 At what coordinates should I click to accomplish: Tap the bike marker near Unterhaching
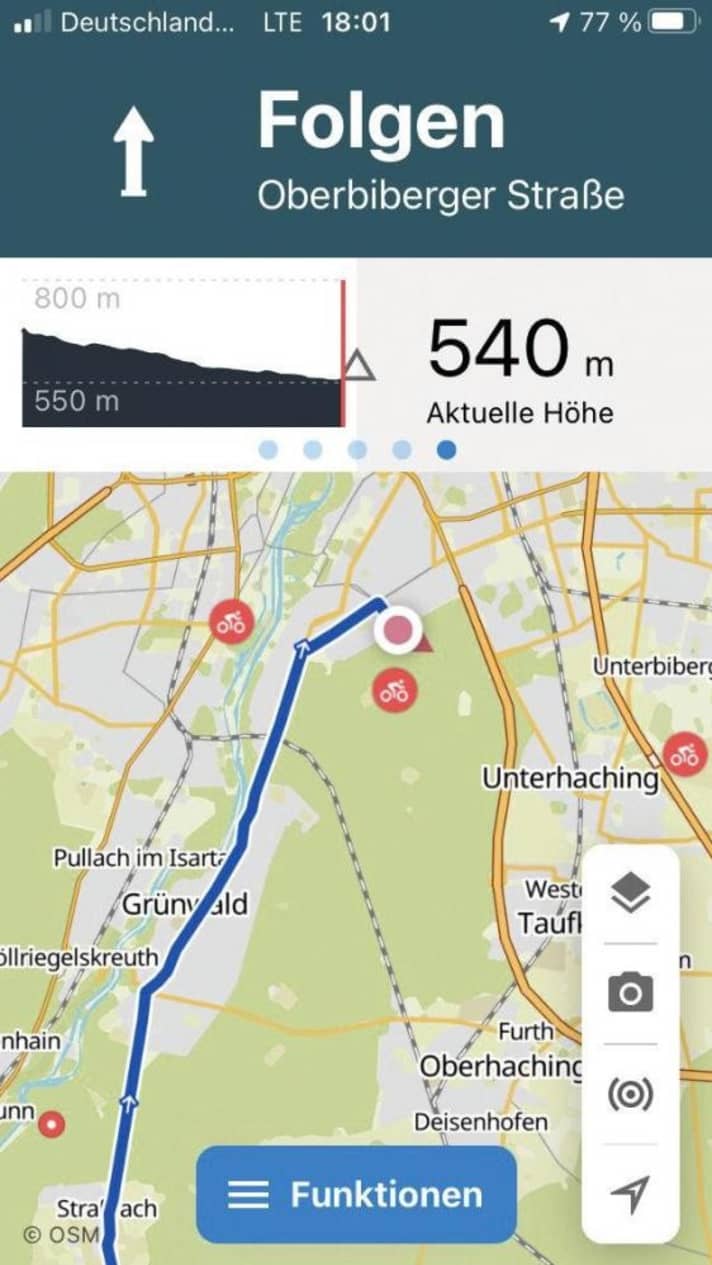(684, 754)
